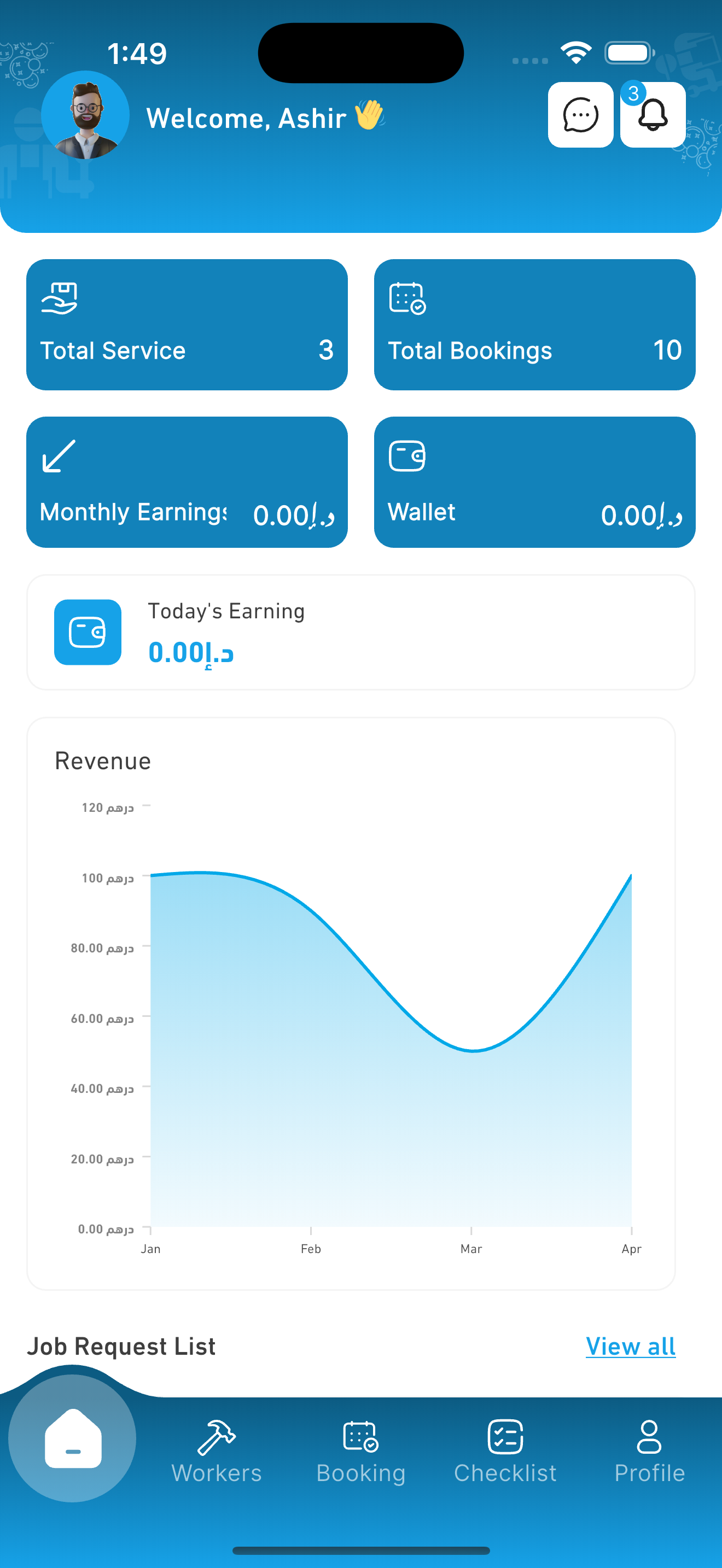Open the Total Service card
The width and height of the screenshot is (722, 1568).
point(187,324)
